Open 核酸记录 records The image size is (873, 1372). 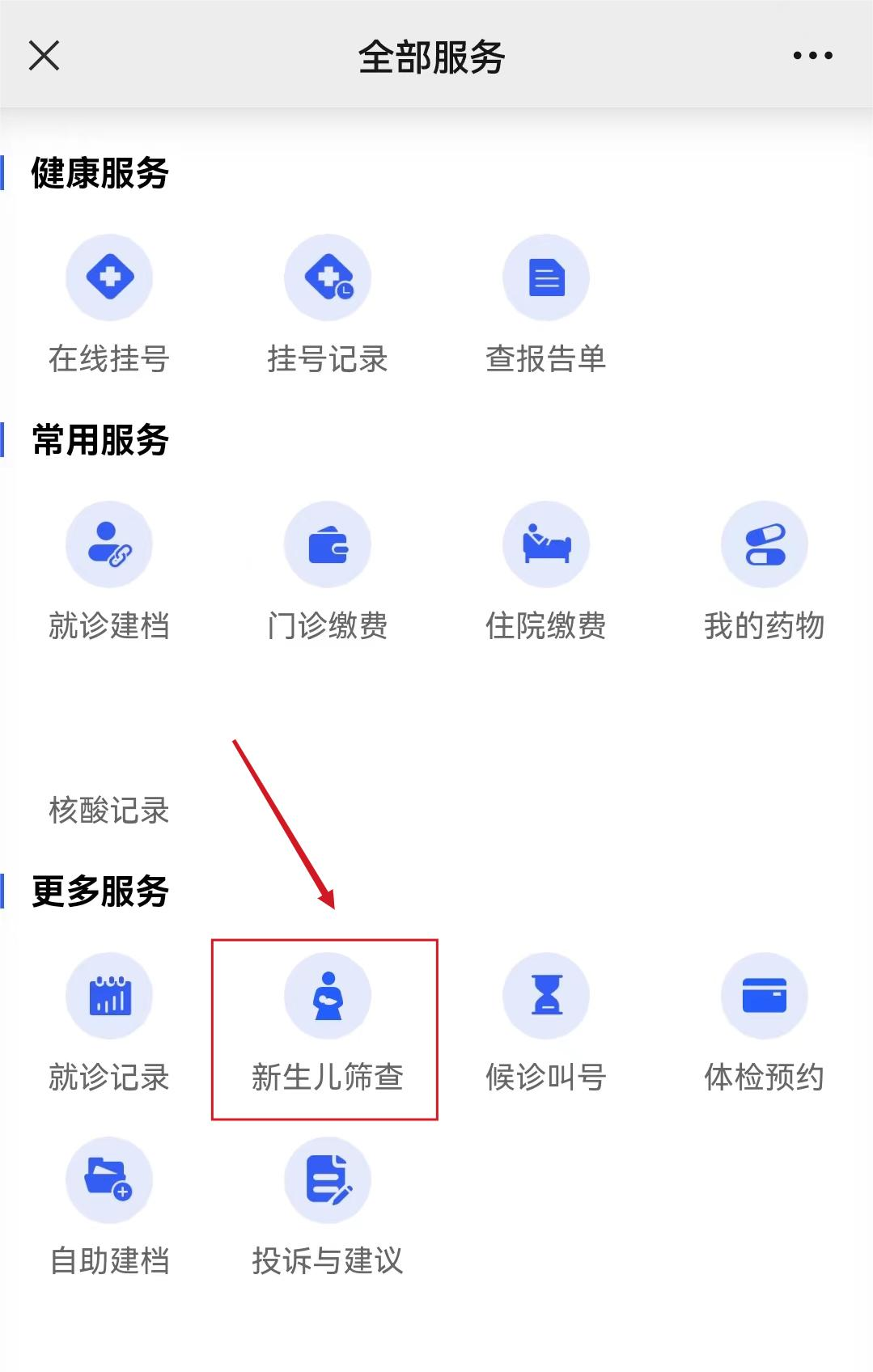pyautogui.click(x=109, y=810)
